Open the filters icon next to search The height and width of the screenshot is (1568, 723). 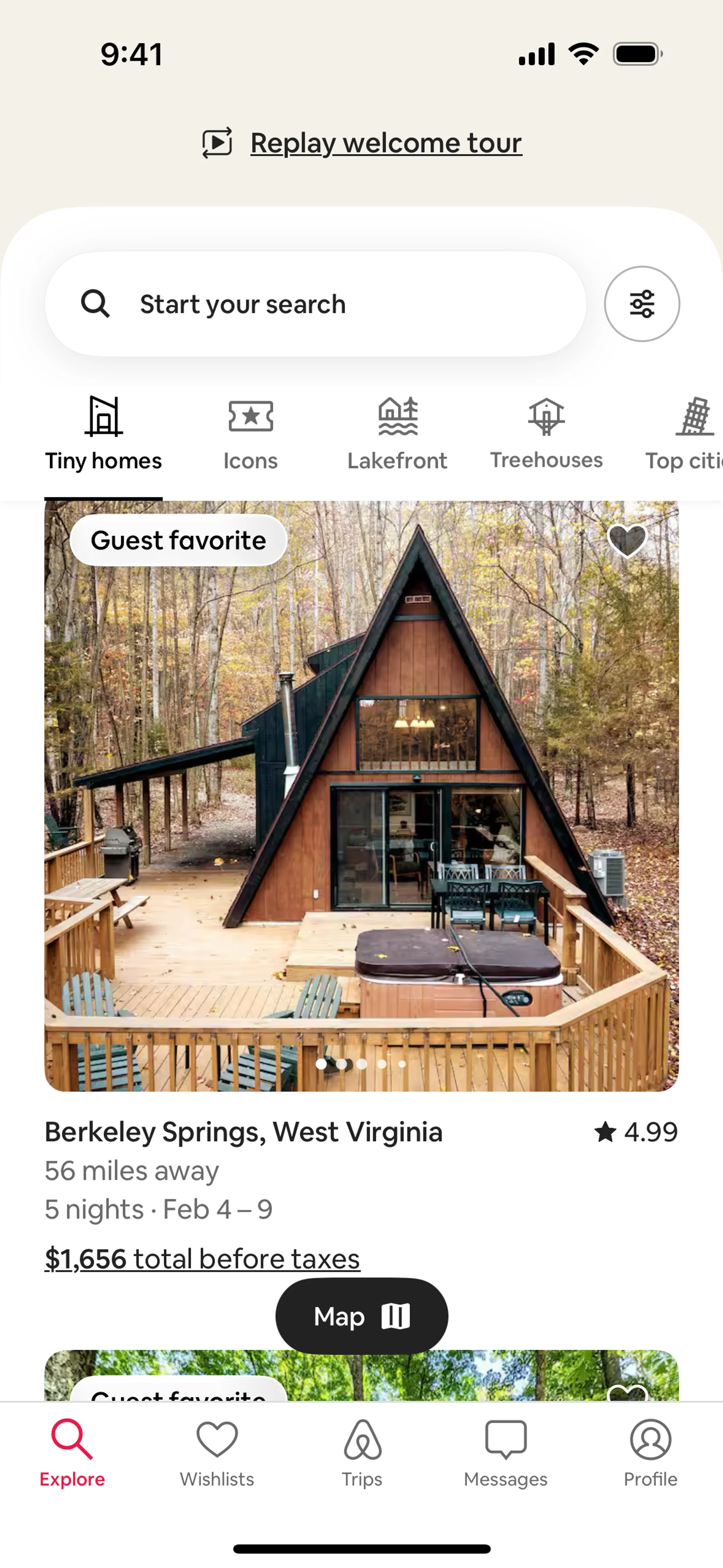pos(641,304)
